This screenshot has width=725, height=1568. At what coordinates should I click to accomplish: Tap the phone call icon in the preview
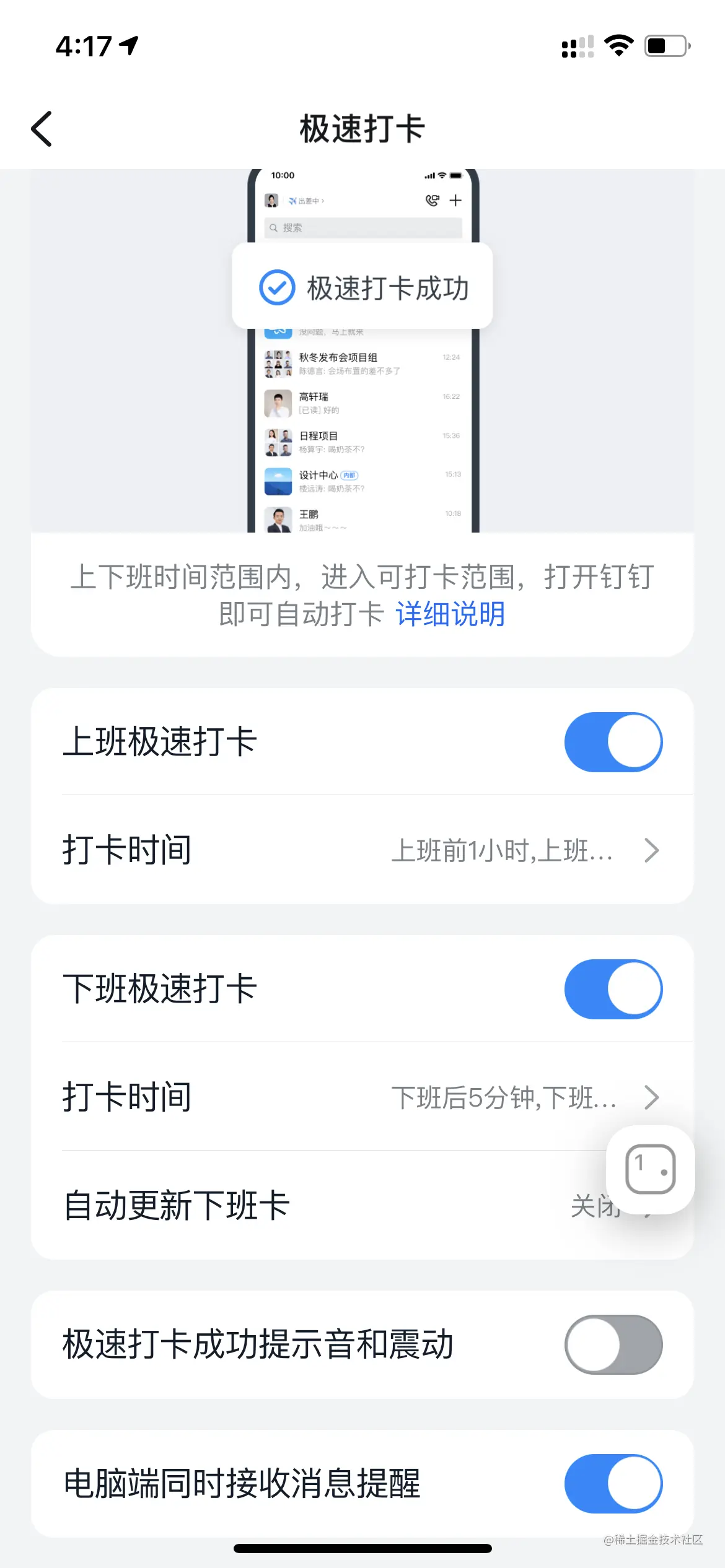433,201
